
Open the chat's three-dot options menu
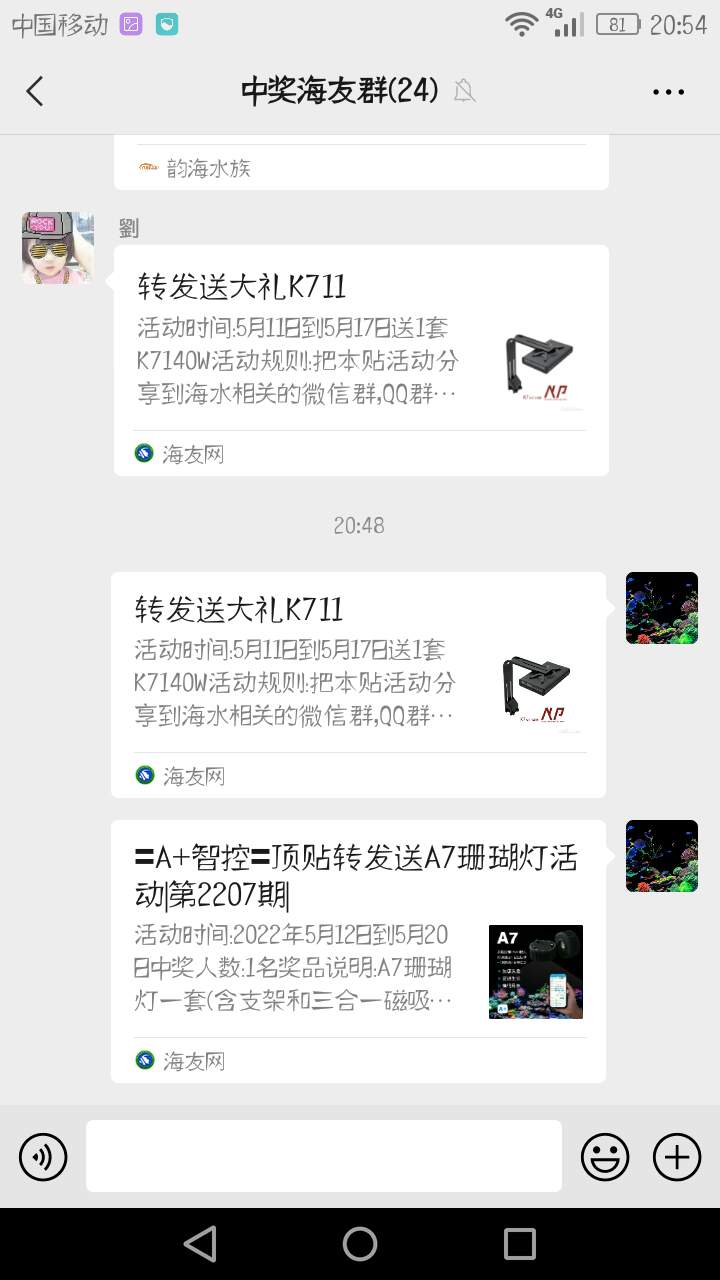668,92
